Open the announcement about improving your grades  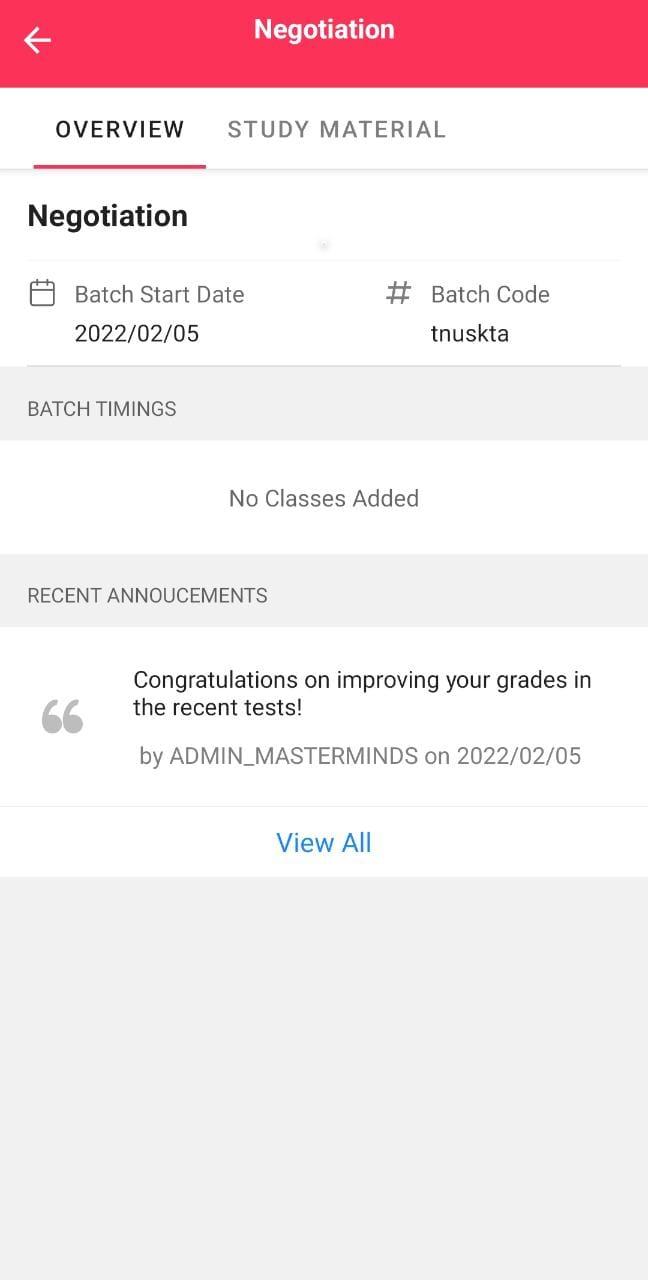(324, 717)
